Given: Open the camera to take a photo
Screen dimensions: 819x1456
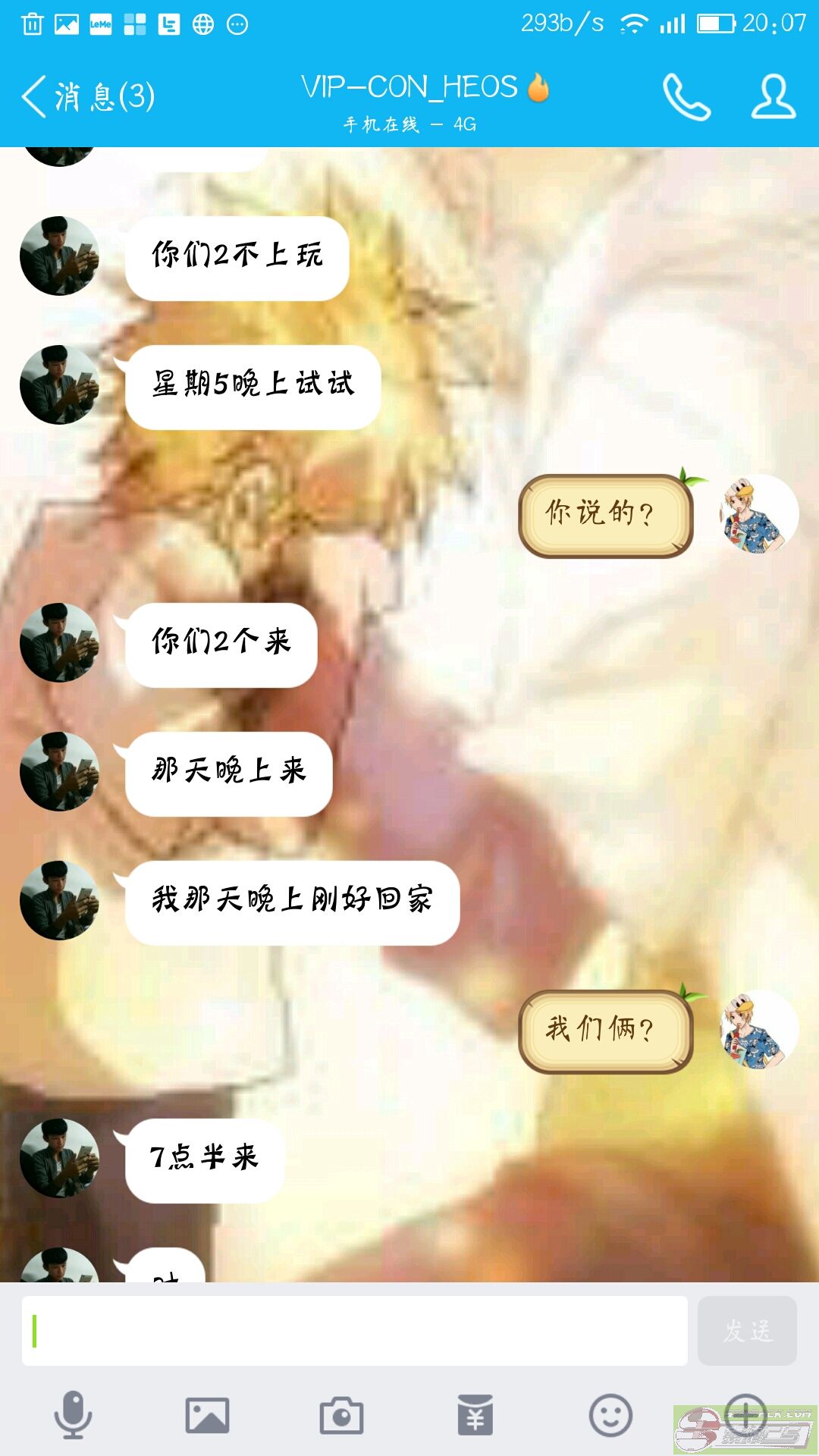Looking at the screenshot, I should coord(341,1415).
